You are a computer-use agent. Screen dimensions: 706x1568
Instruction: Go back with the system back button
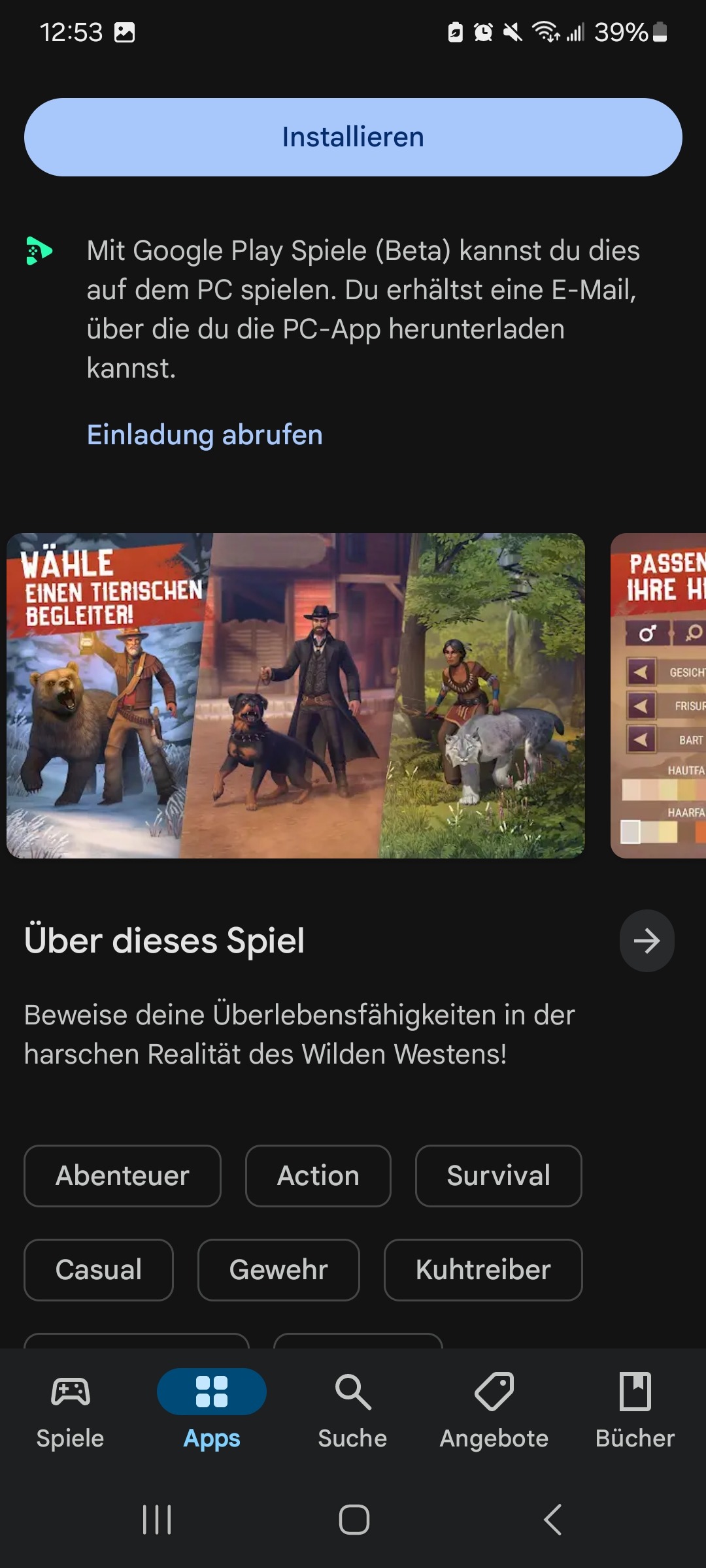pyautogui.click(x=552, y=1520)
